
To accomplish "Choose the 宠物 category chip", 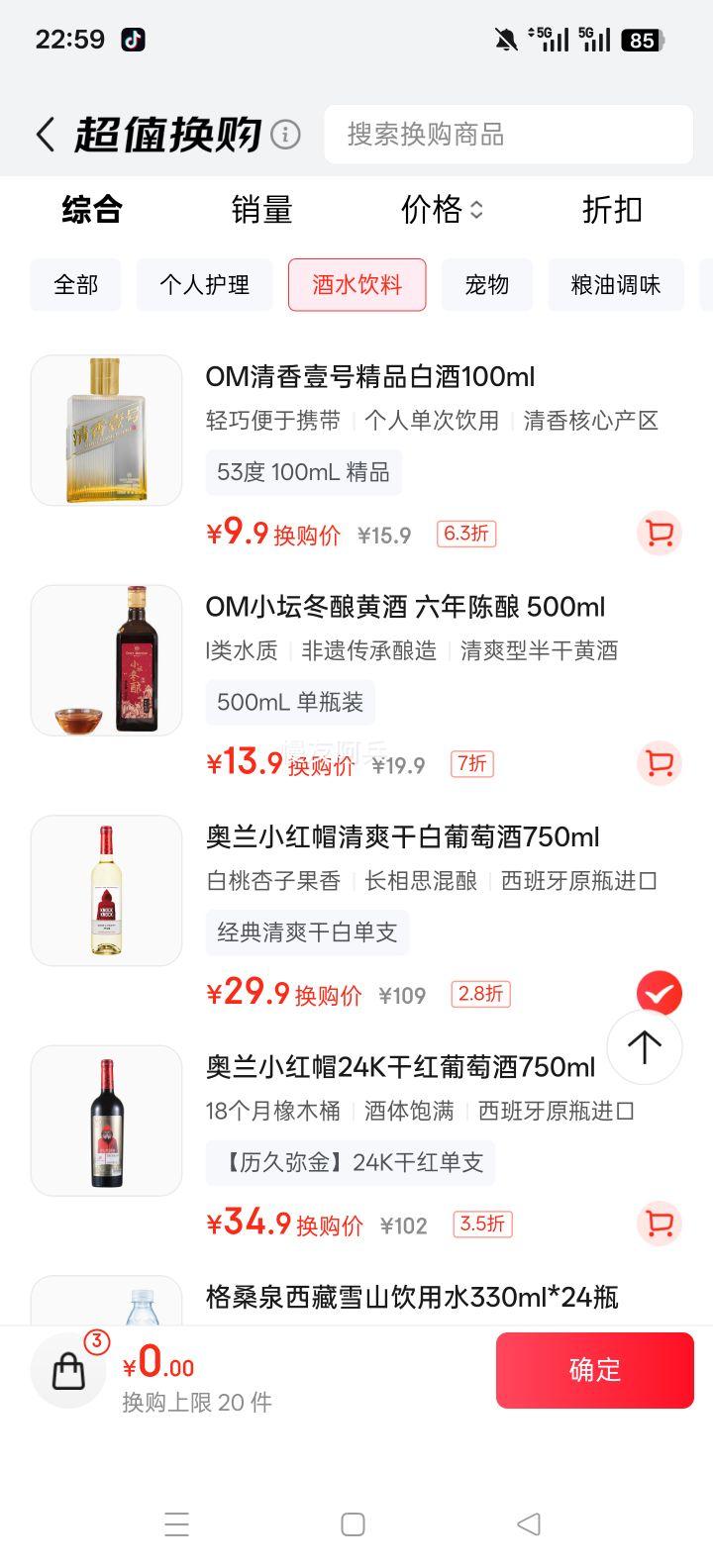I will tap(486, 285).
